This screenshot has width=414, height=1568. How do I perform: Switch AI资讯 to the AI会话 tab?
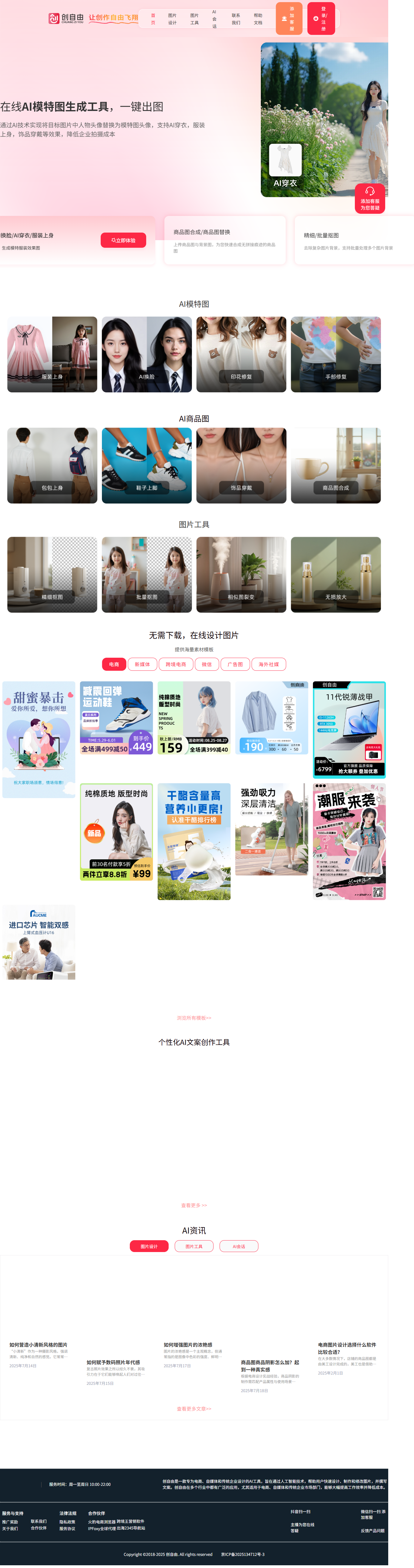(x=239, y=1246)
